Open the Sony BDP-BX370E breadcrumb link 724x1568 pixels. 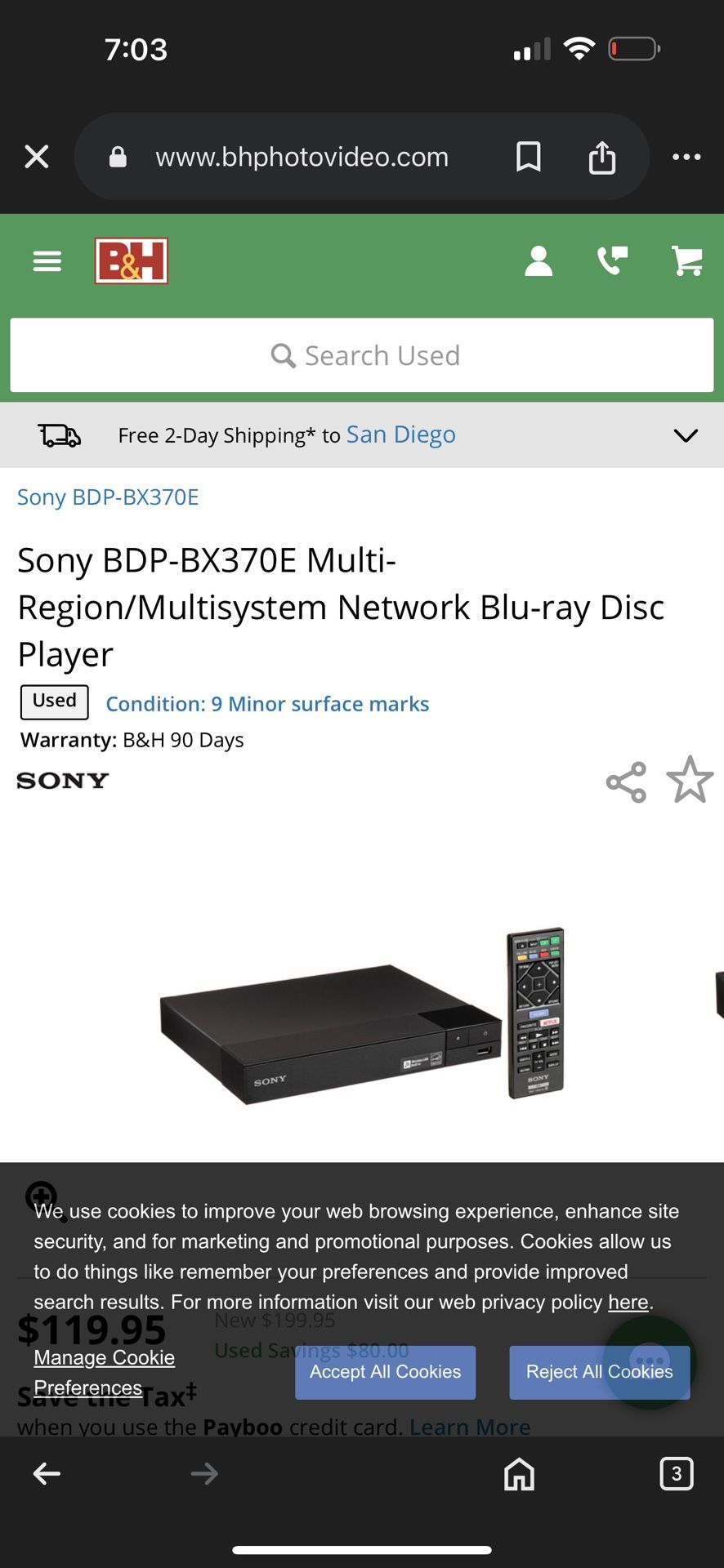[108, 497]
